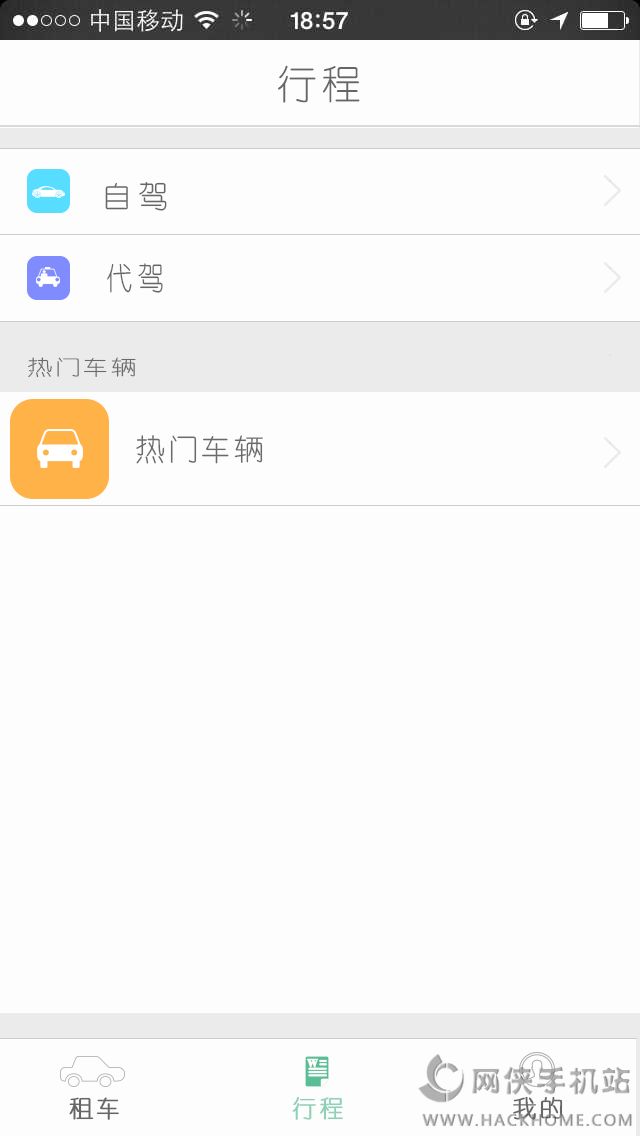Open the 代驾 chauffeur row
The width and height of the screenshot is (640, 1136).
(x=320, y=278)
